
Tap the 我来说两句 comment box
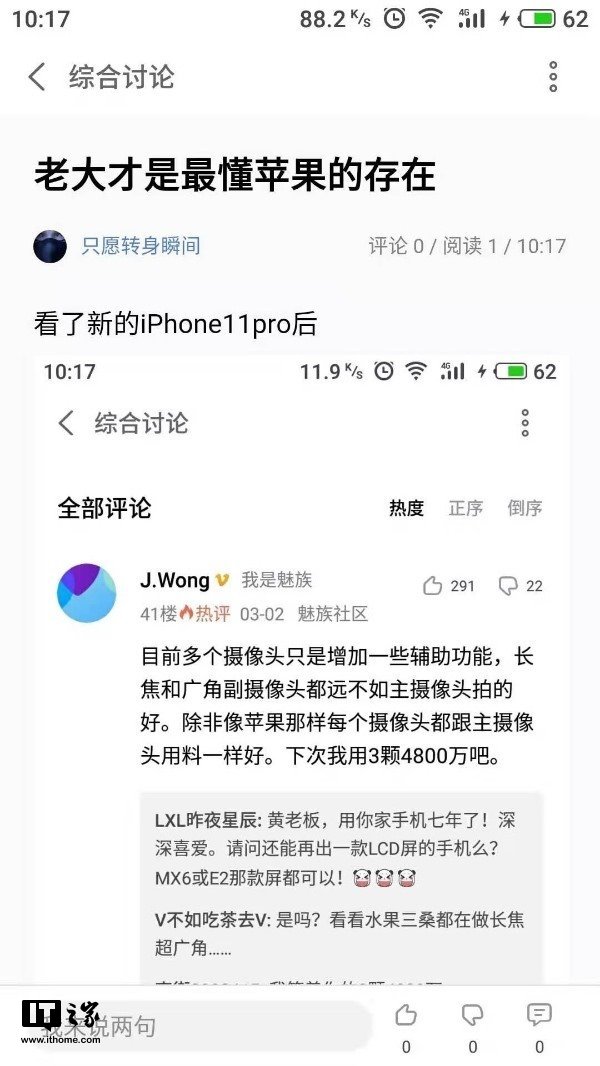click(200, 1025)
